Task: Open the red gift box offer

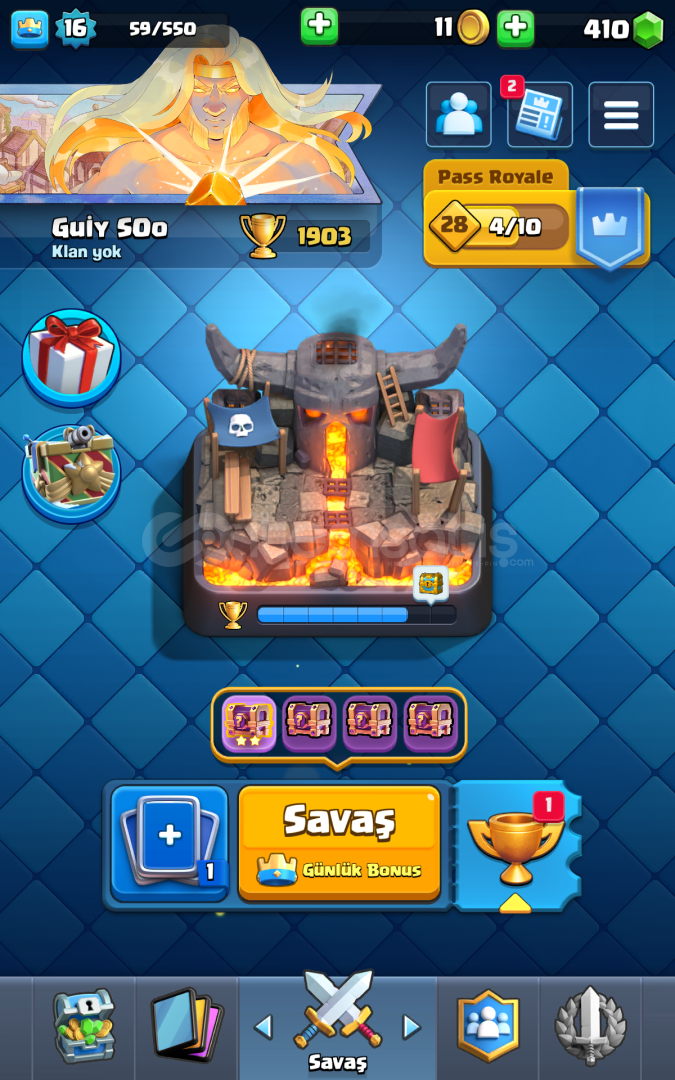Action: click(x=71, y=357)
